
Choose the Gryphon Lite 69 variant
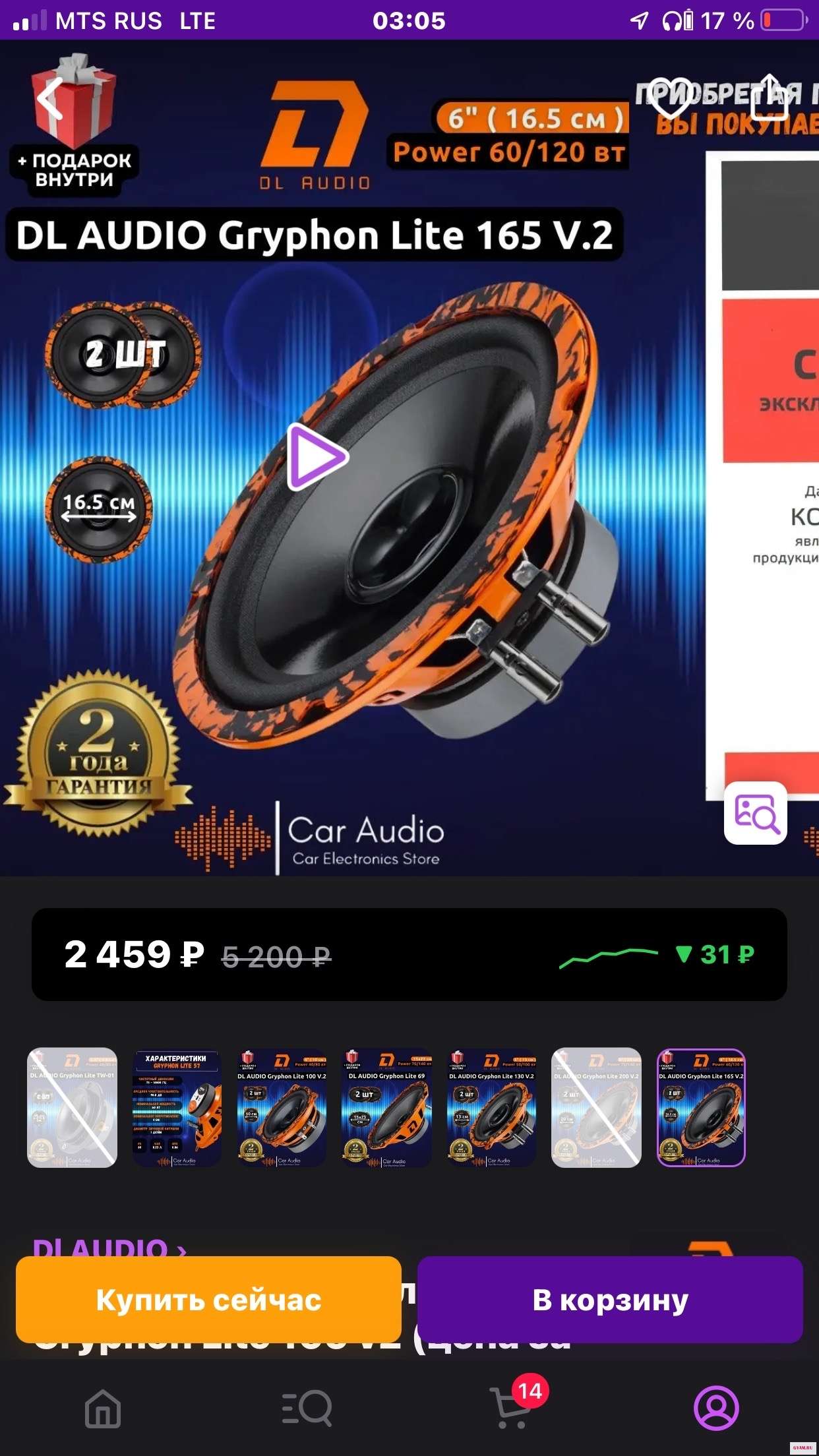pos(387,1107)
